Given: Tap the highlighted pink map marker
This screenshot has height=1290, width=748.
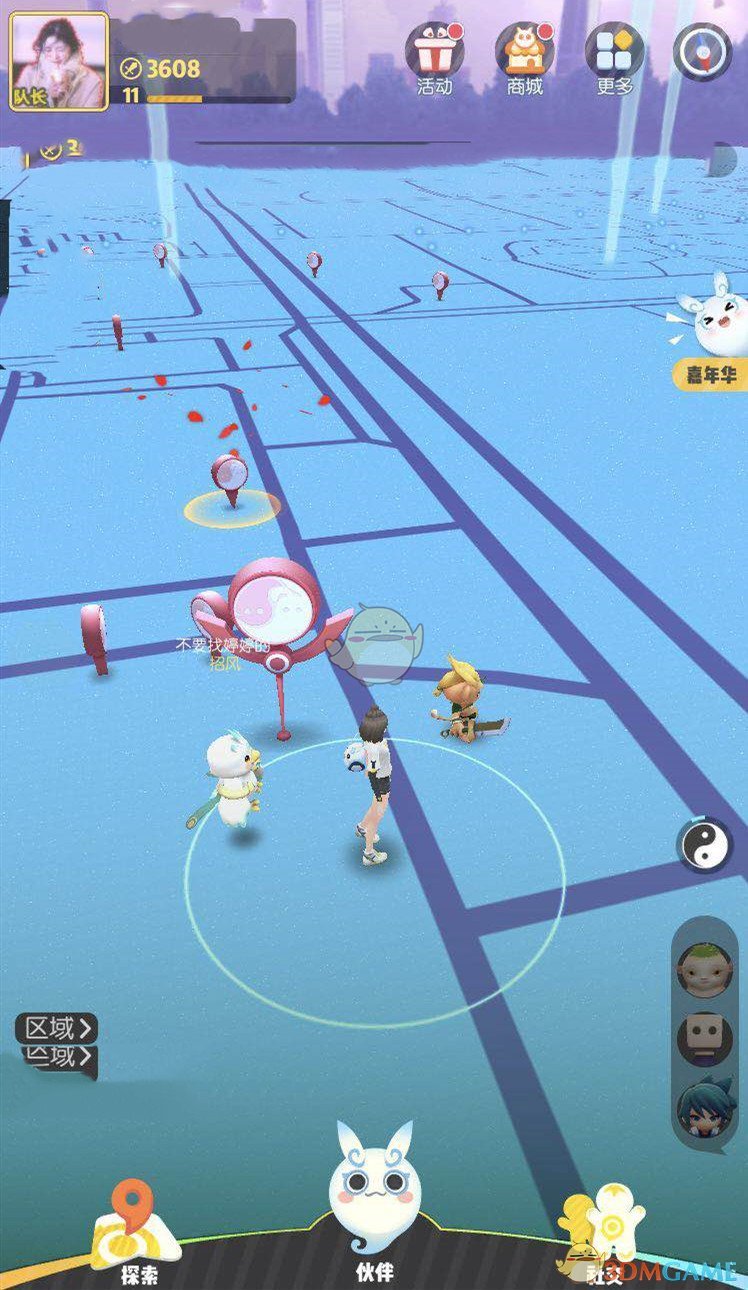Looking at the screenshot, I should click(230, 480).
